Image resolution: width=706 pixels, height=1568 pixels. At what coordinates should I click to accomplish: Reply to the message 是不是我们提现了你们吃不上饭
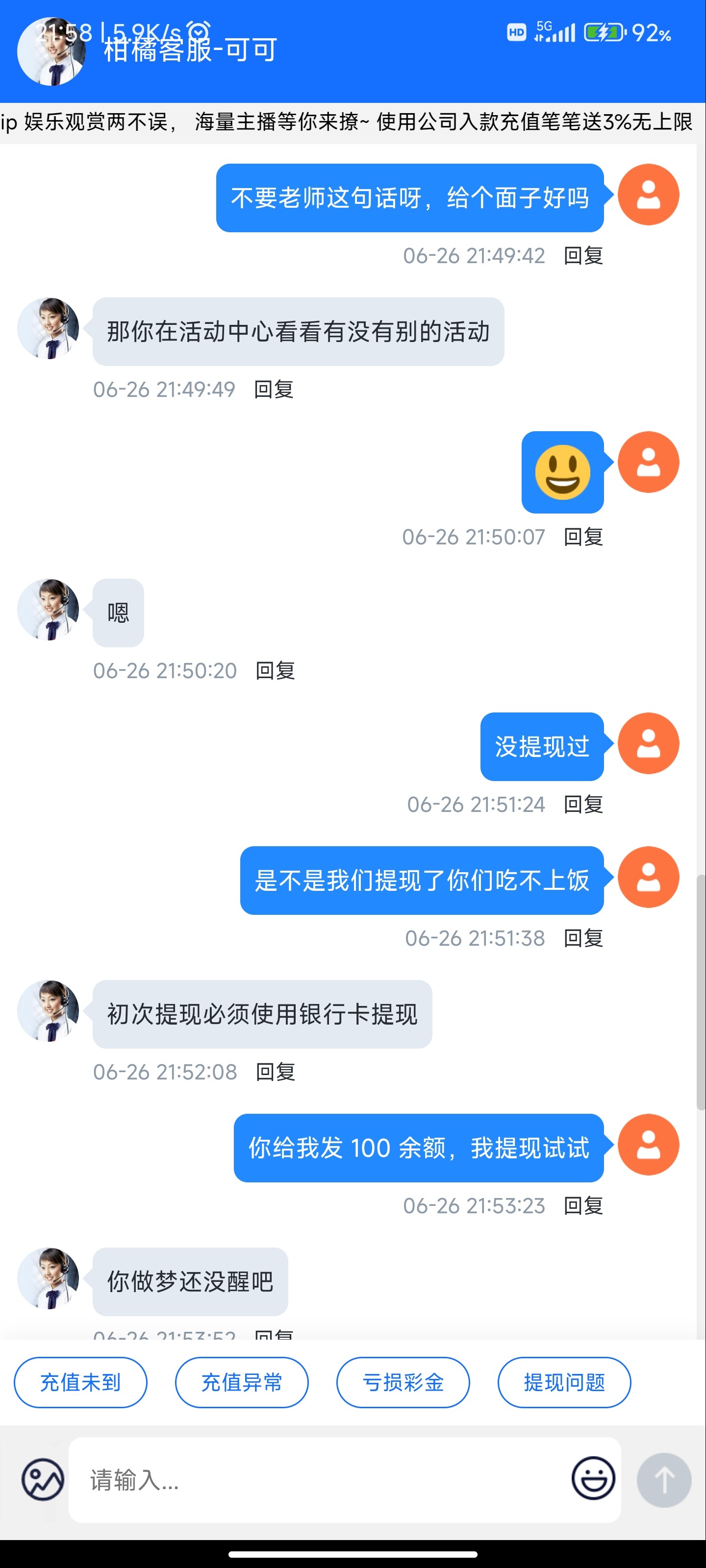tap(583, 939)
